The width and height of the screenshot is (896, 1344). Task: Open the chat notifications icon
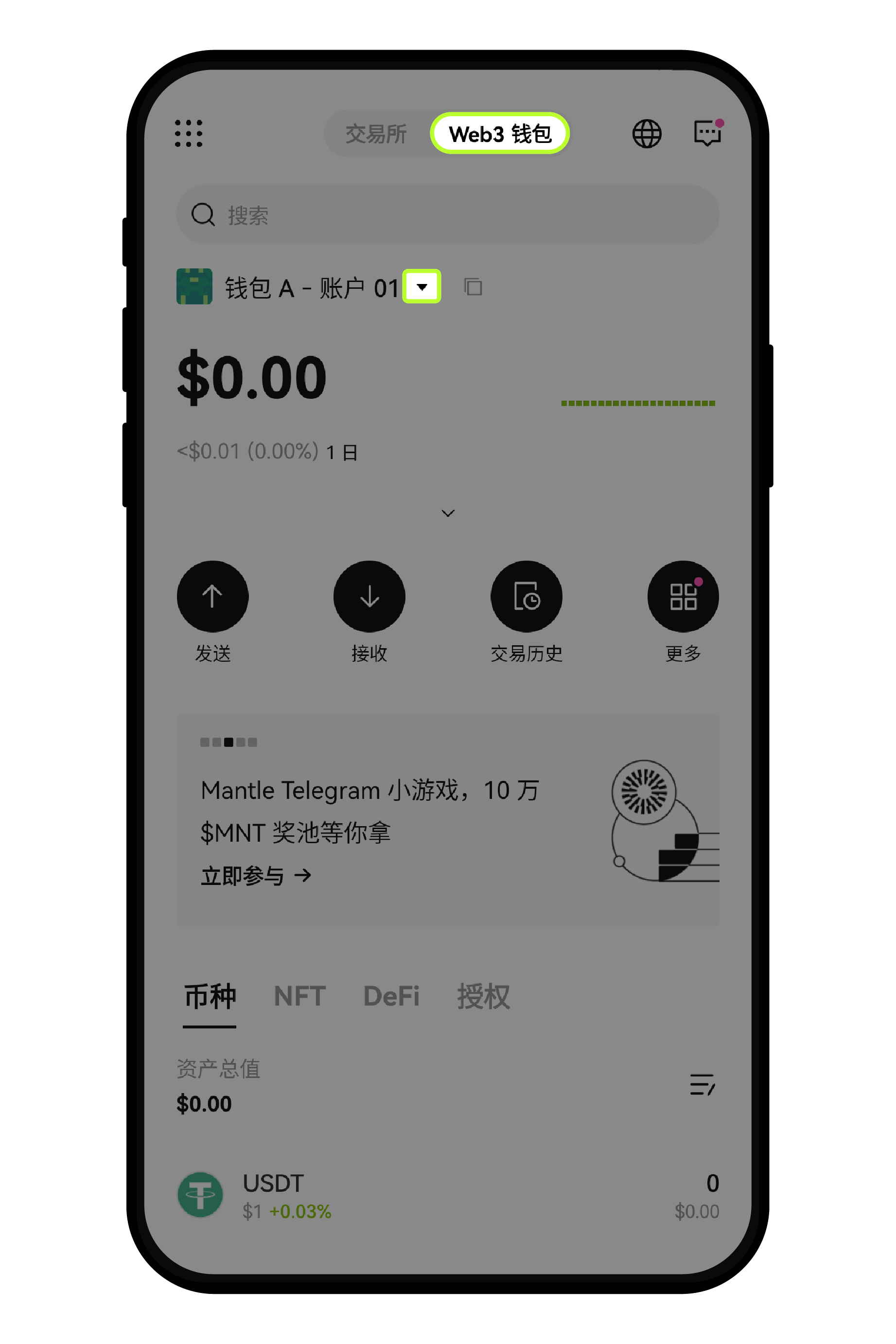707,134
